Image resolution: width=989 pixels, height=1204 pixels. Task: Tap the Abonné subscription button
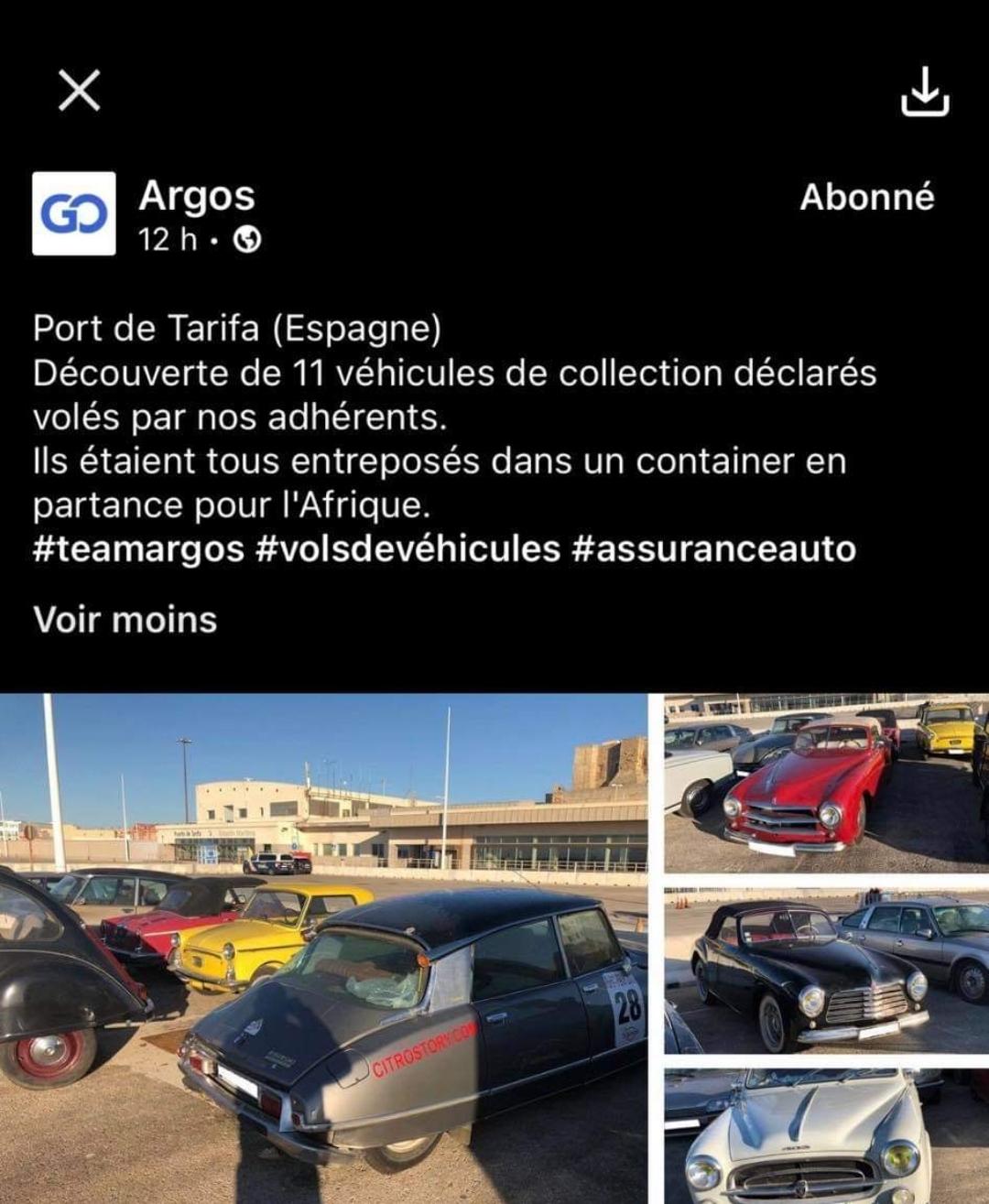(867, 197)
